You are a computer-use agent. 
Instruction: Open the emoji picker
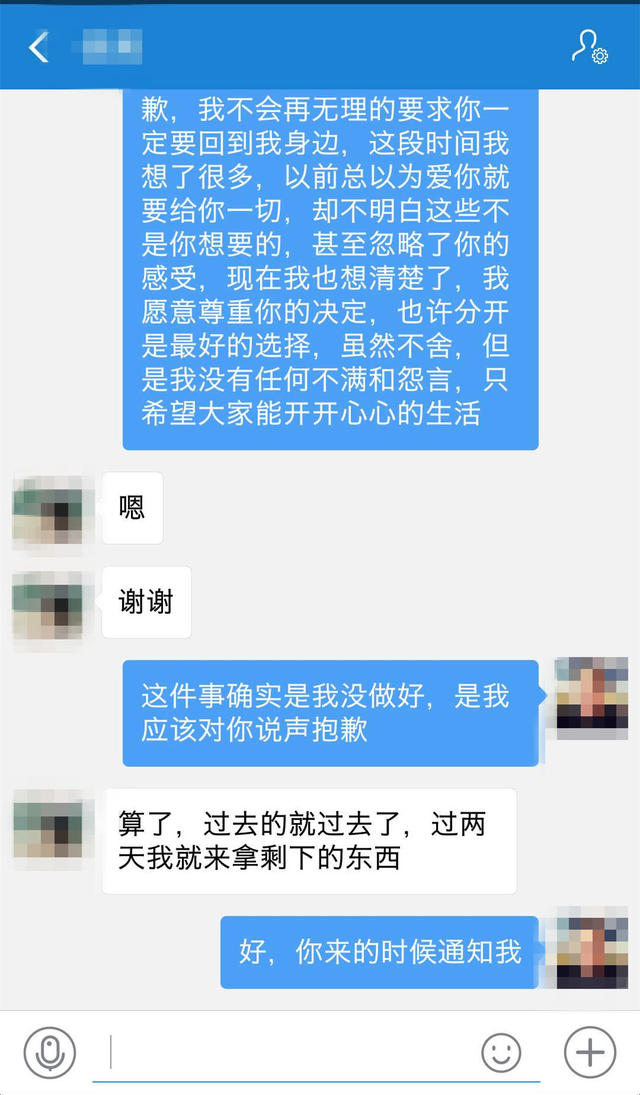click(x=501, y=1052)
